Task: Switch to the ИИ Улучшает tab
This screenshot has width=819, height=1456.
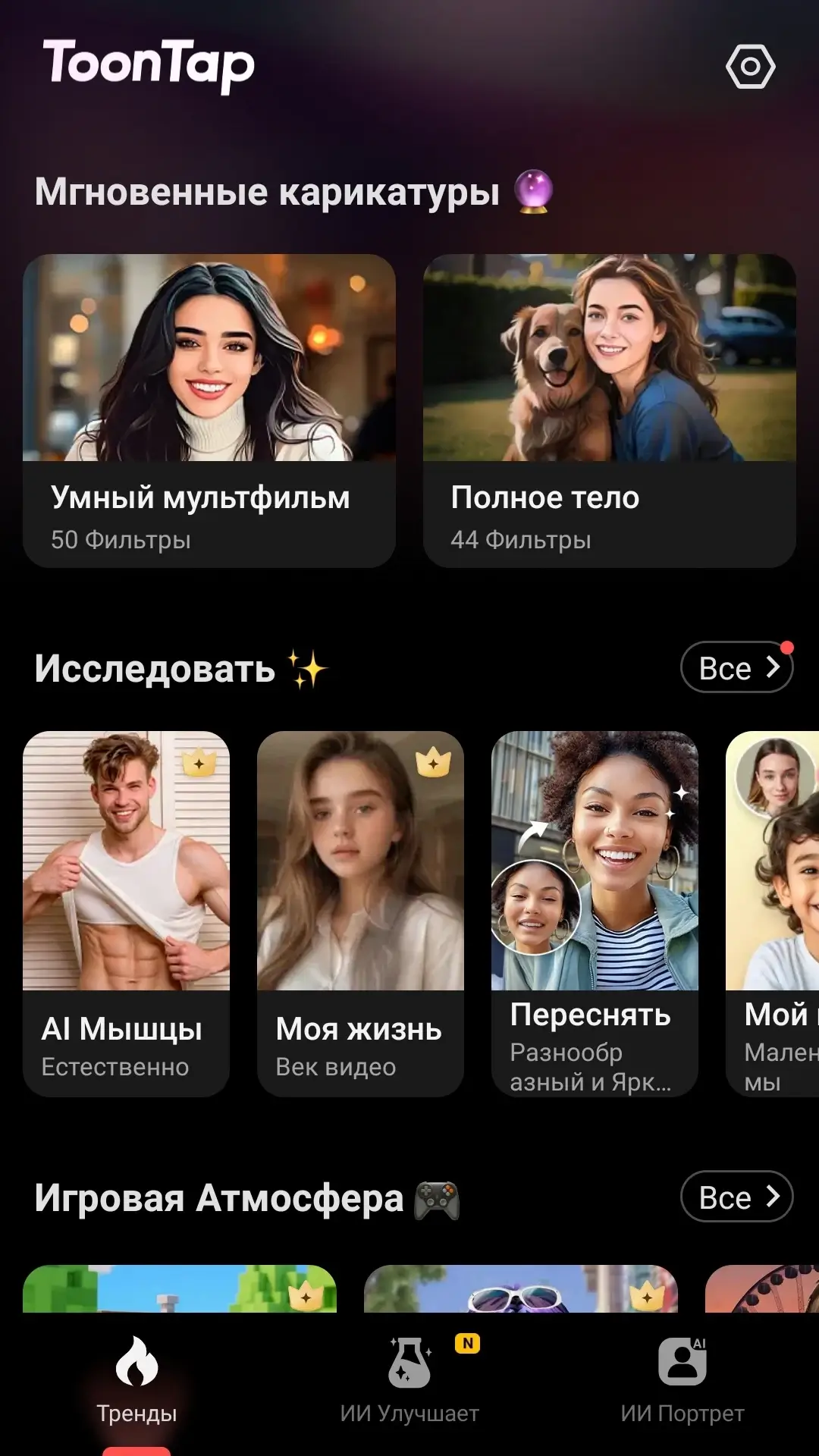Action: [x=409, y=1382]
